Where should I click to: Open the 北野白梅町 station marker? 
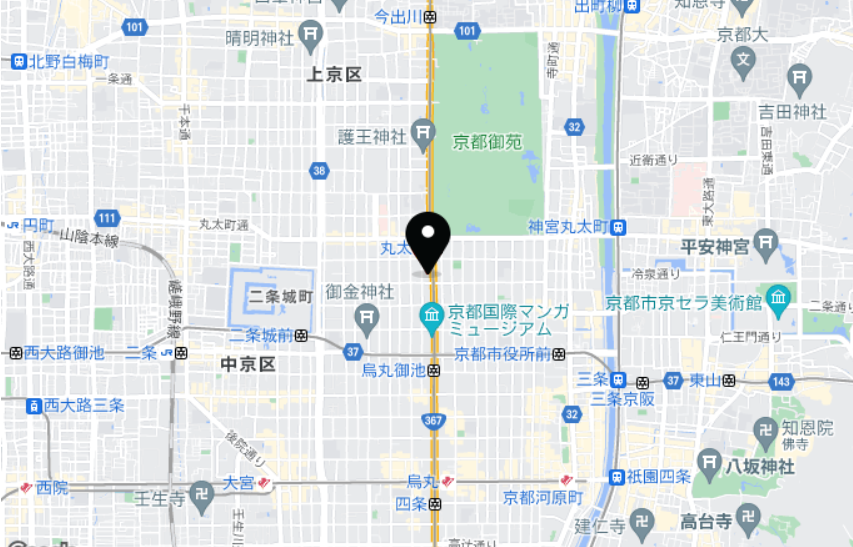(x=18, y=61)
